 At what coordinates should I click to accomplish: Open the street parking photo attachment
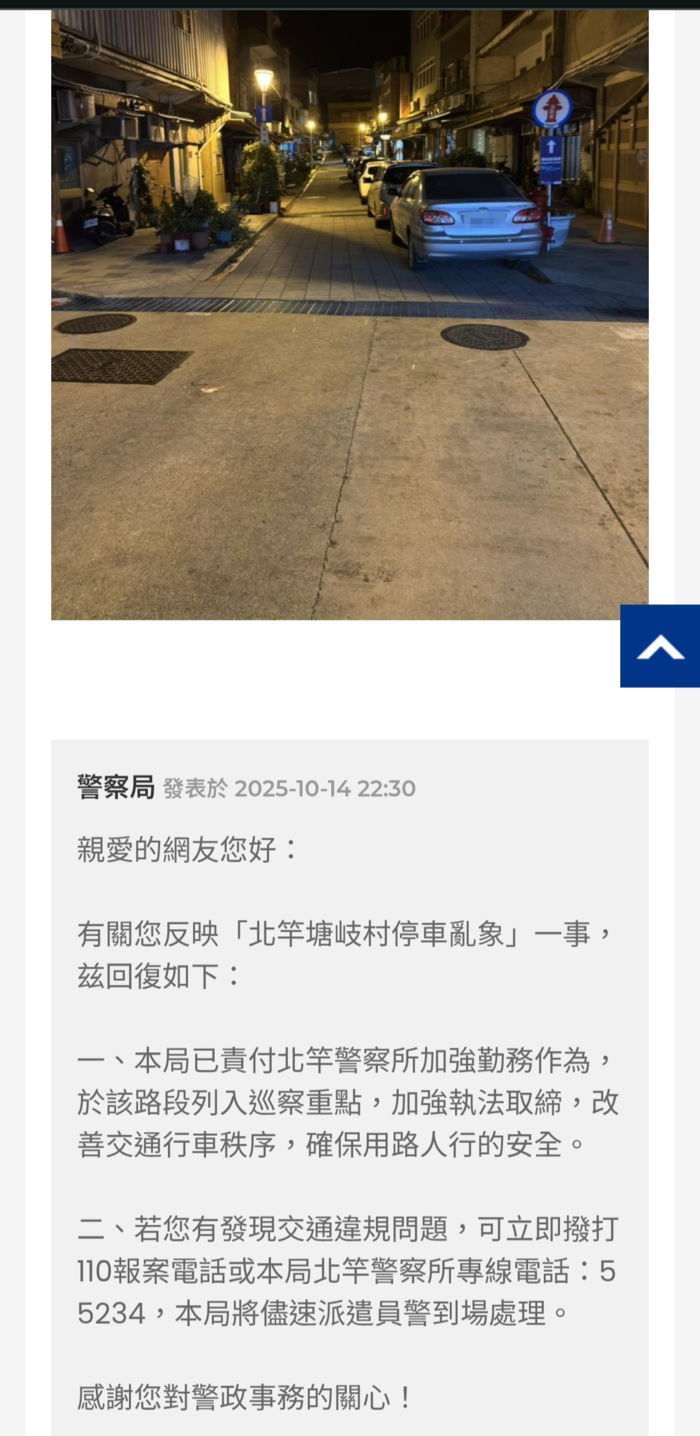[x=349, y=315]
